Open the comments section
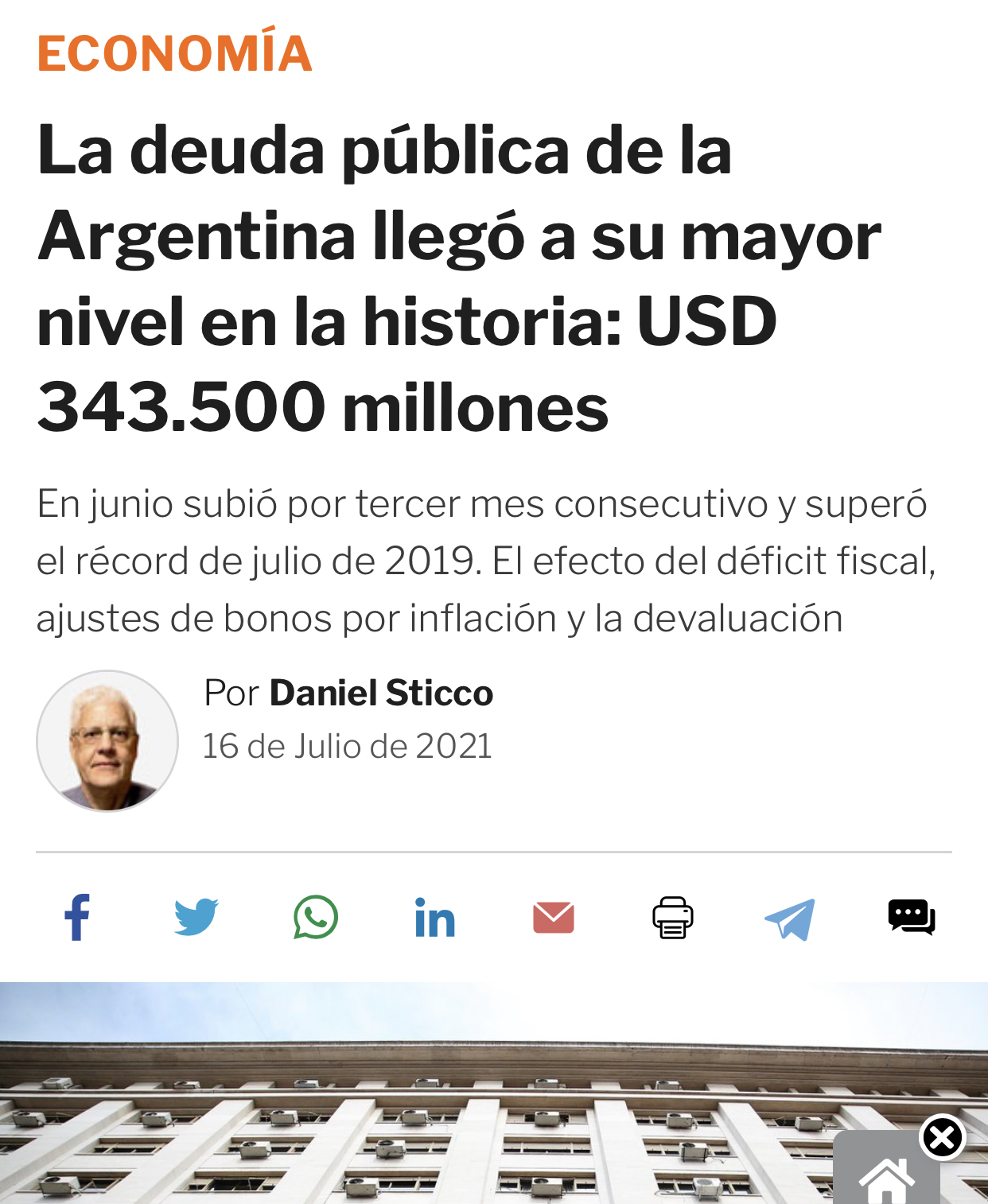This screenshot has height=1204, width=988. pyautogui.click(x=912, y=918)
